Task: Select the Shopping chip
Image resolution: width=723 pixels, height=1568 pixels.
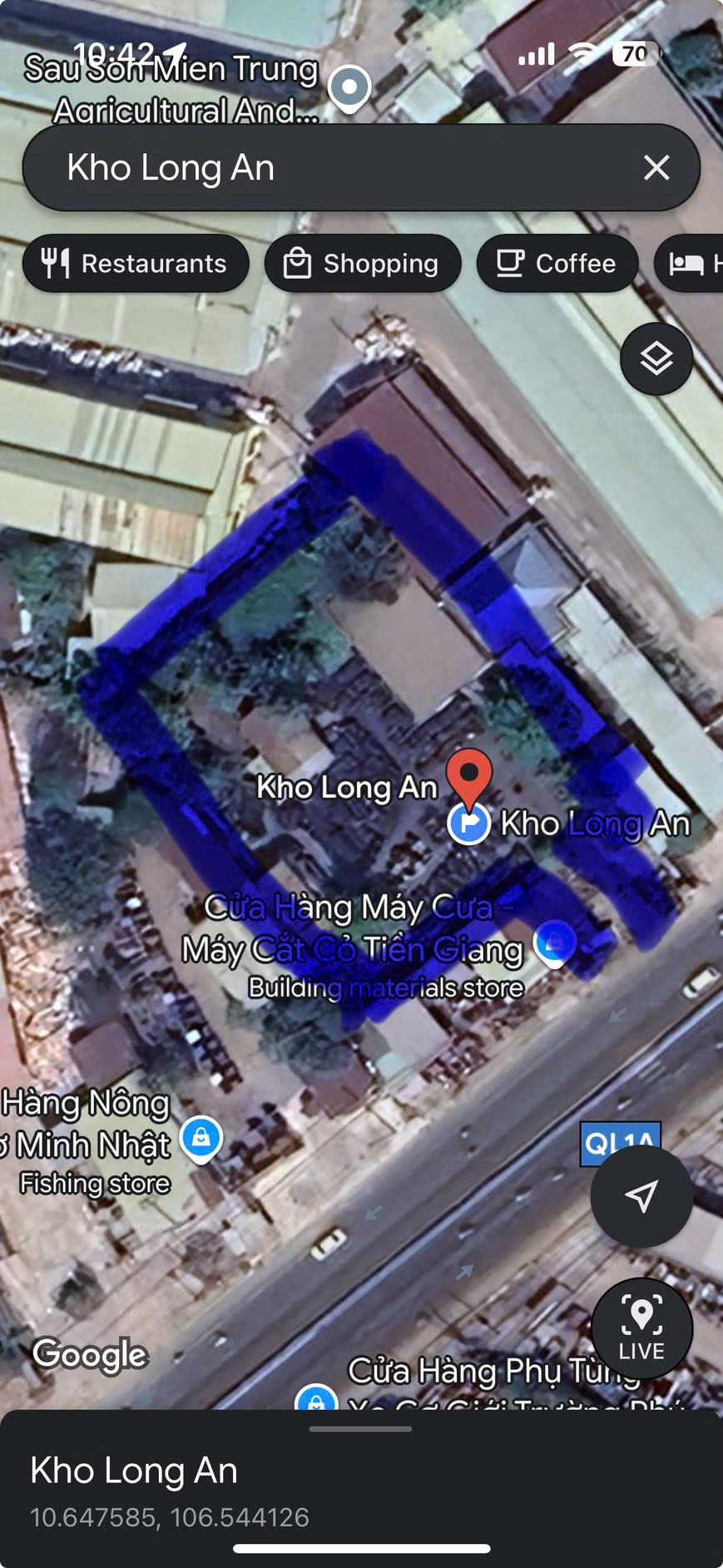Action: click(x=363, y=264)
